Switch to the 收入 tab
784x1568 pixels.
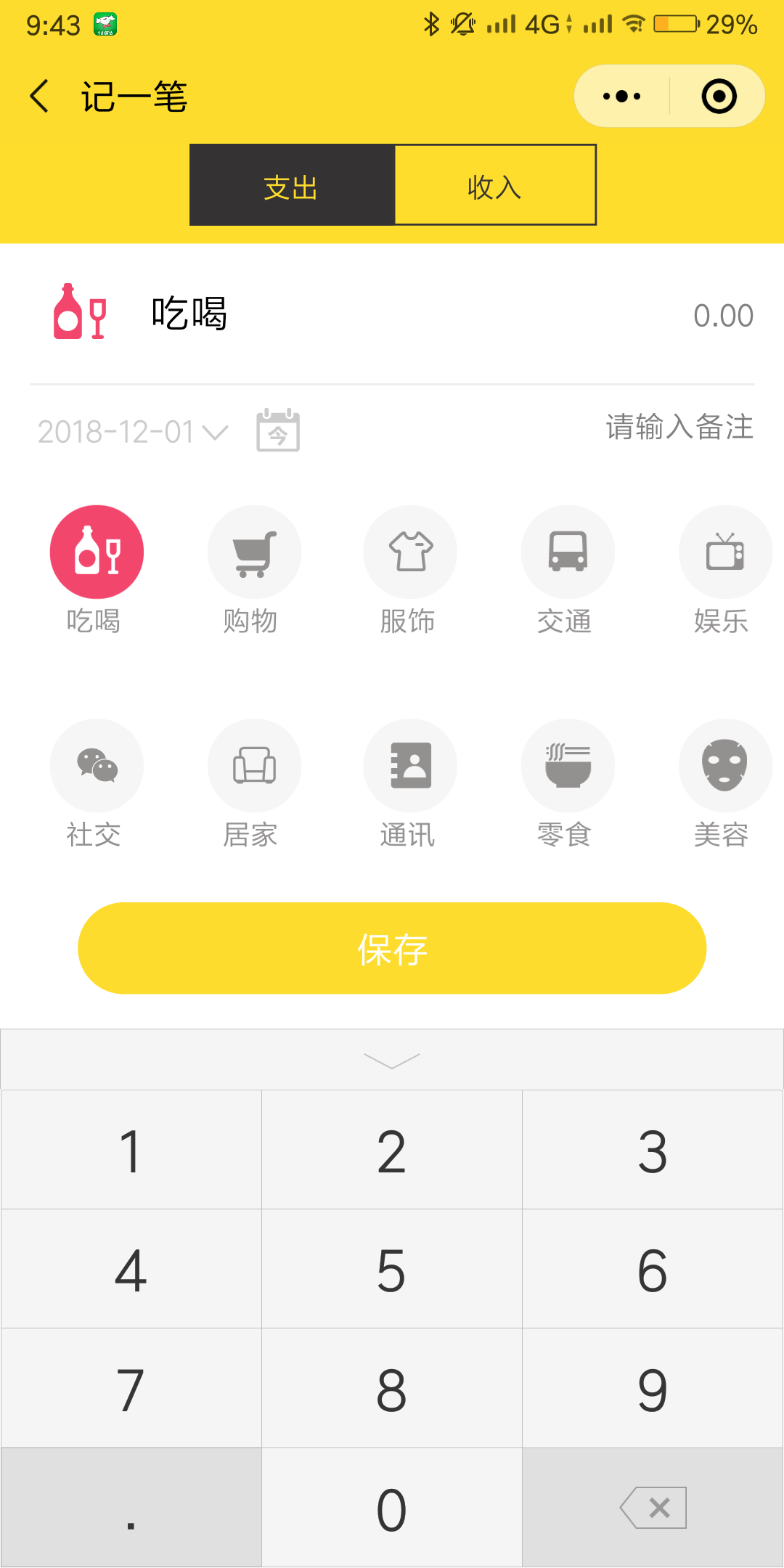tap(495, 186)
